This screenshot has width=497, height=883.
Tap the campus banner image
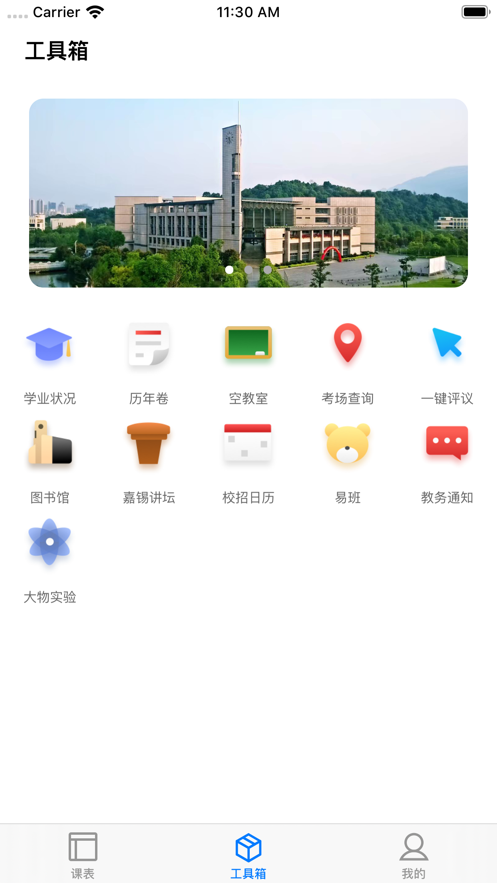248,193
